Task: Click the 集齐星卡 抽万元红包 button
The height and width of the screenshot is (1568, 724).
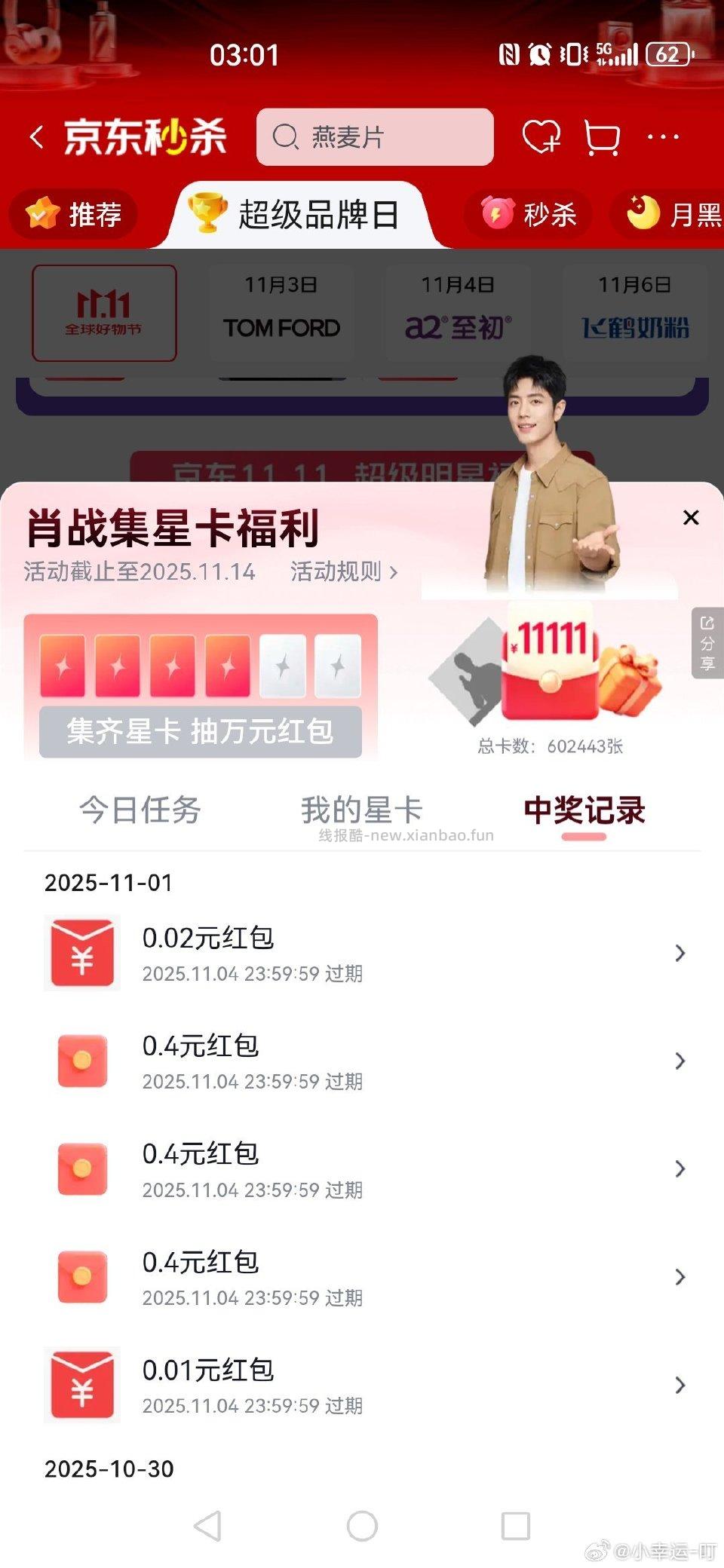Action: point(201,730)
